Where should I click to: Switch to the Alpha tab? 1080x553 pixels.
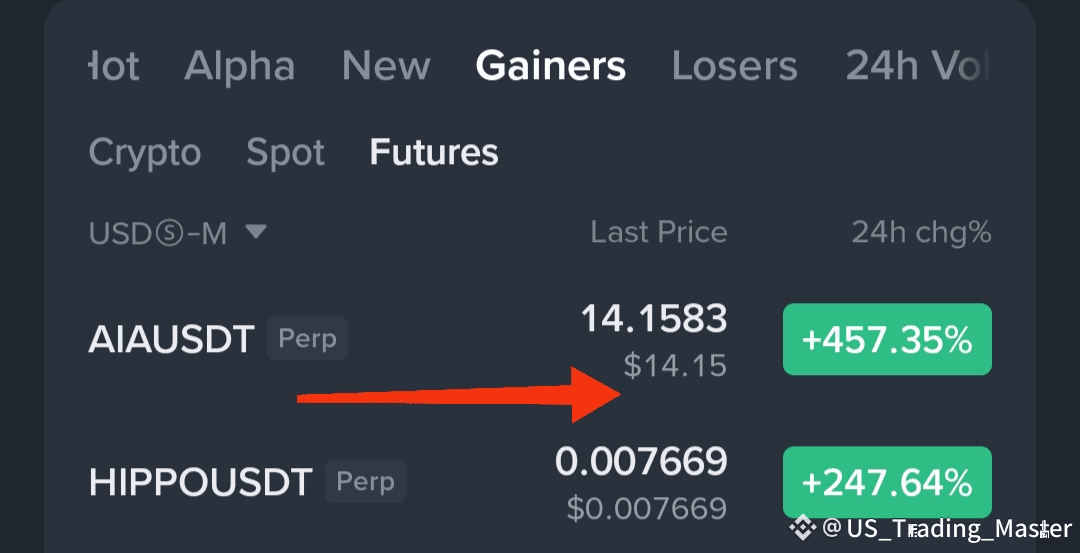point(239,67)
